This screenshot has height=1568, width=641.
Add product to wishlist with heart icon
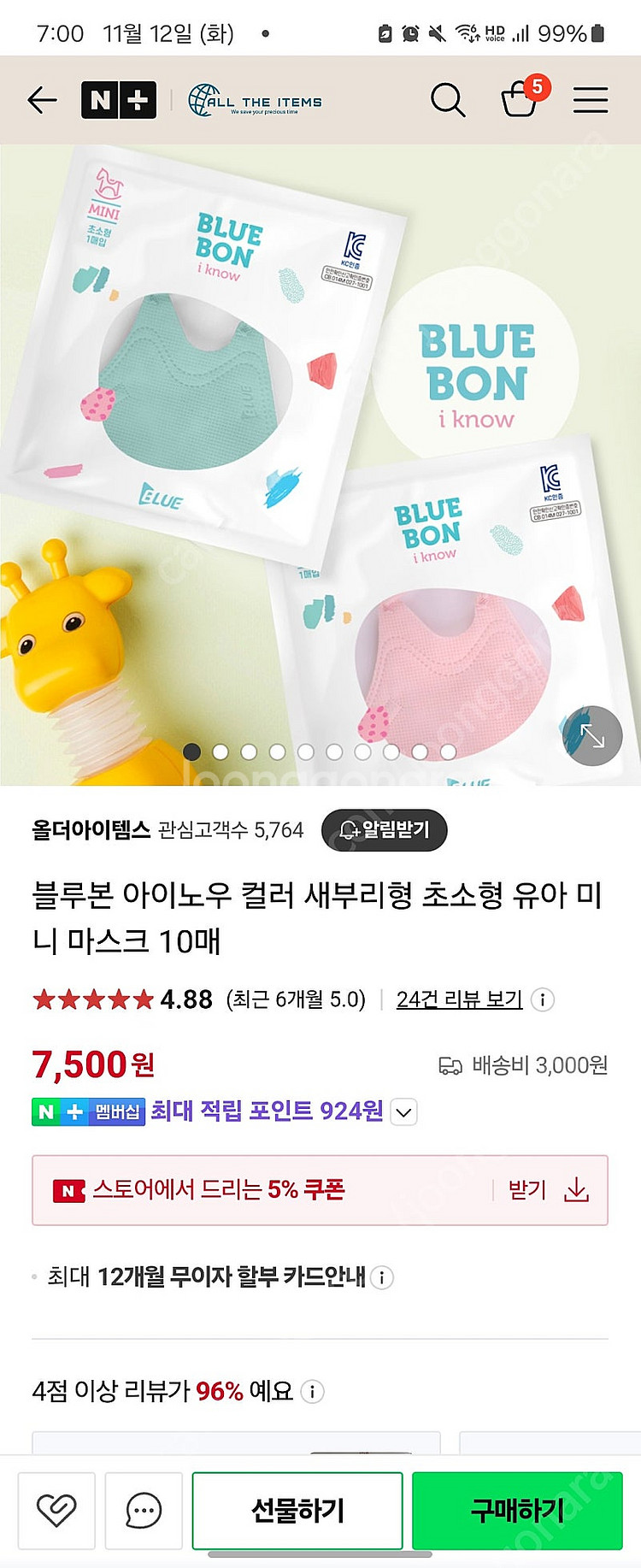point(56,1511)
